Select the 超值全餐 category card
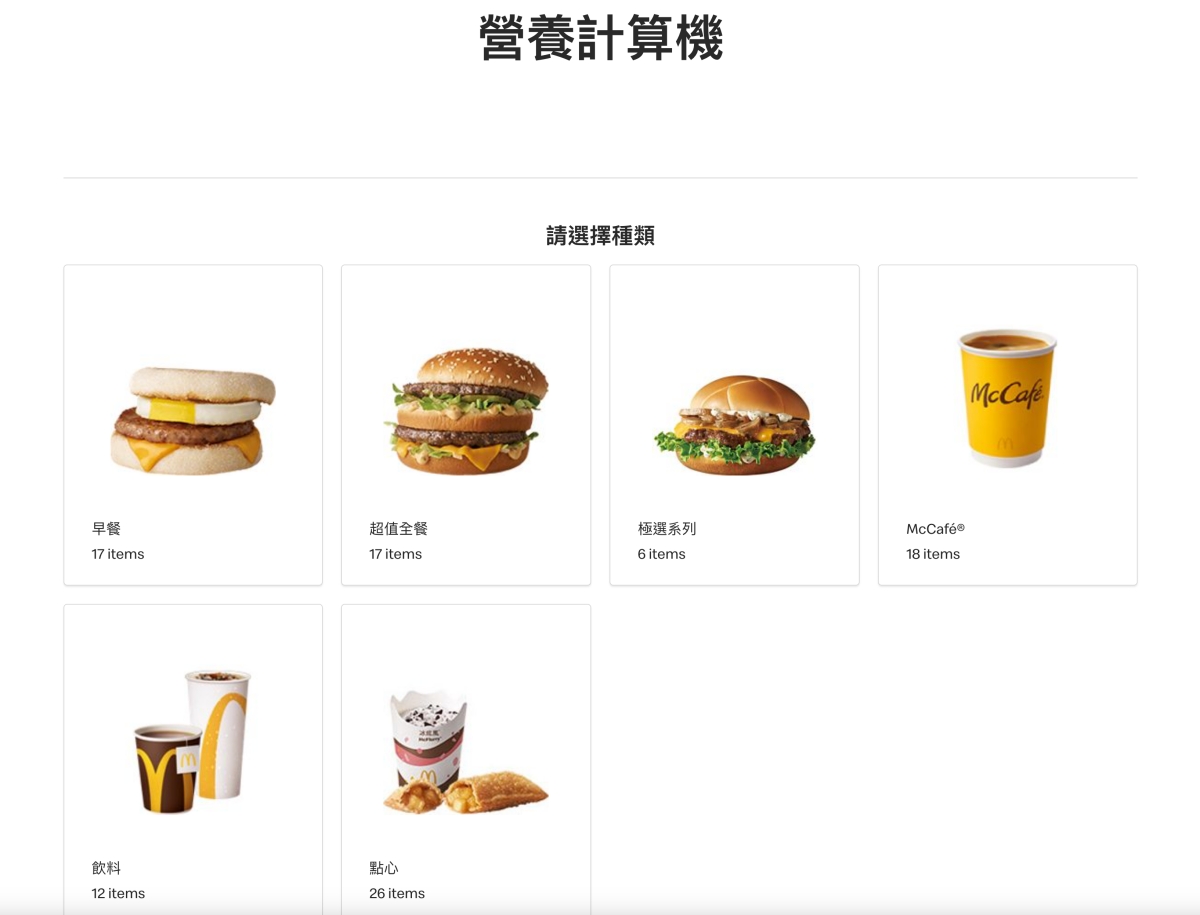The image size is (1200, 915). [465, 425]
